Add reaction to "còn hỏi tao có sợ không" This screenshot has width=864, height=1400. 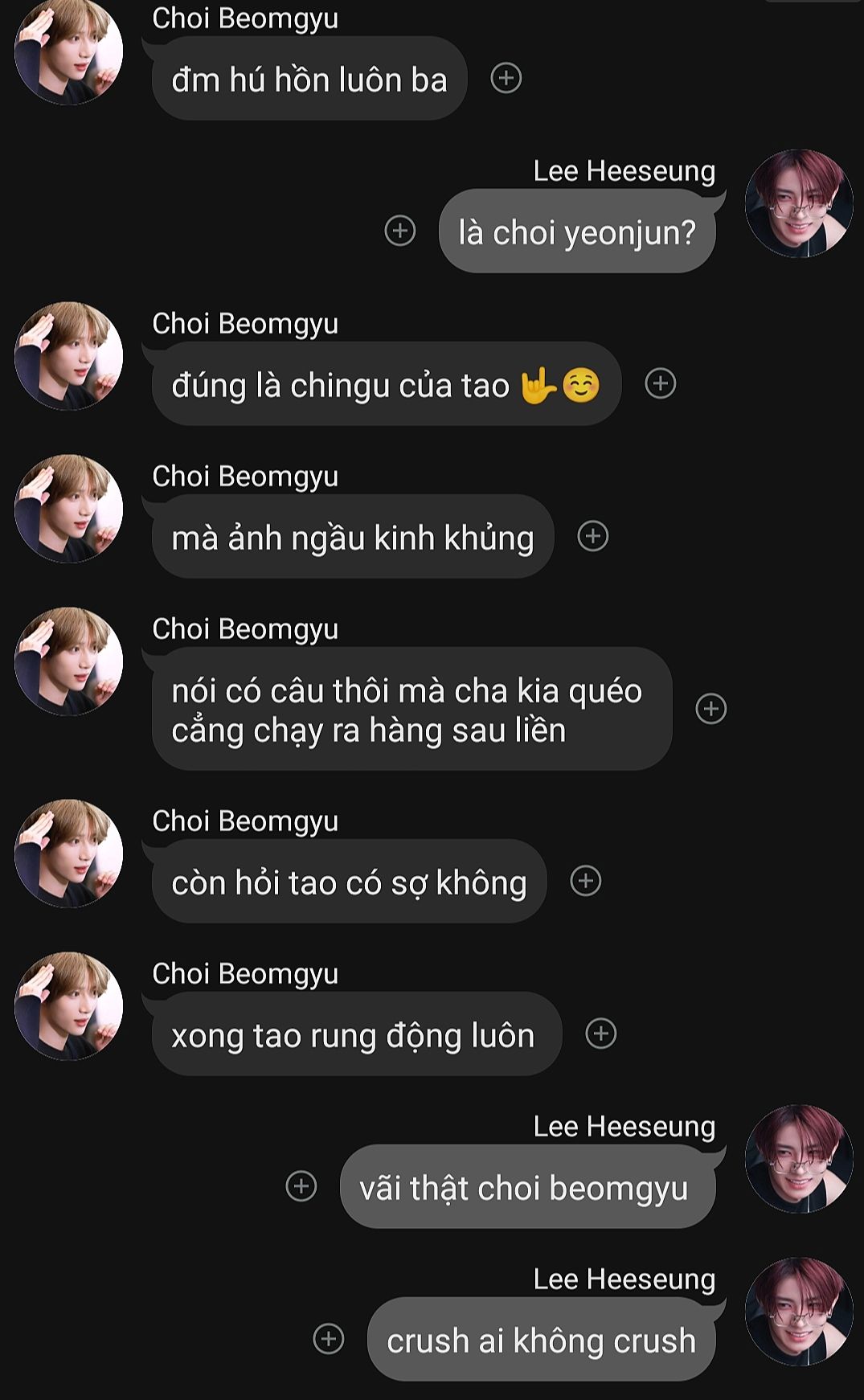pyautogui.click(x=586, y=881)
